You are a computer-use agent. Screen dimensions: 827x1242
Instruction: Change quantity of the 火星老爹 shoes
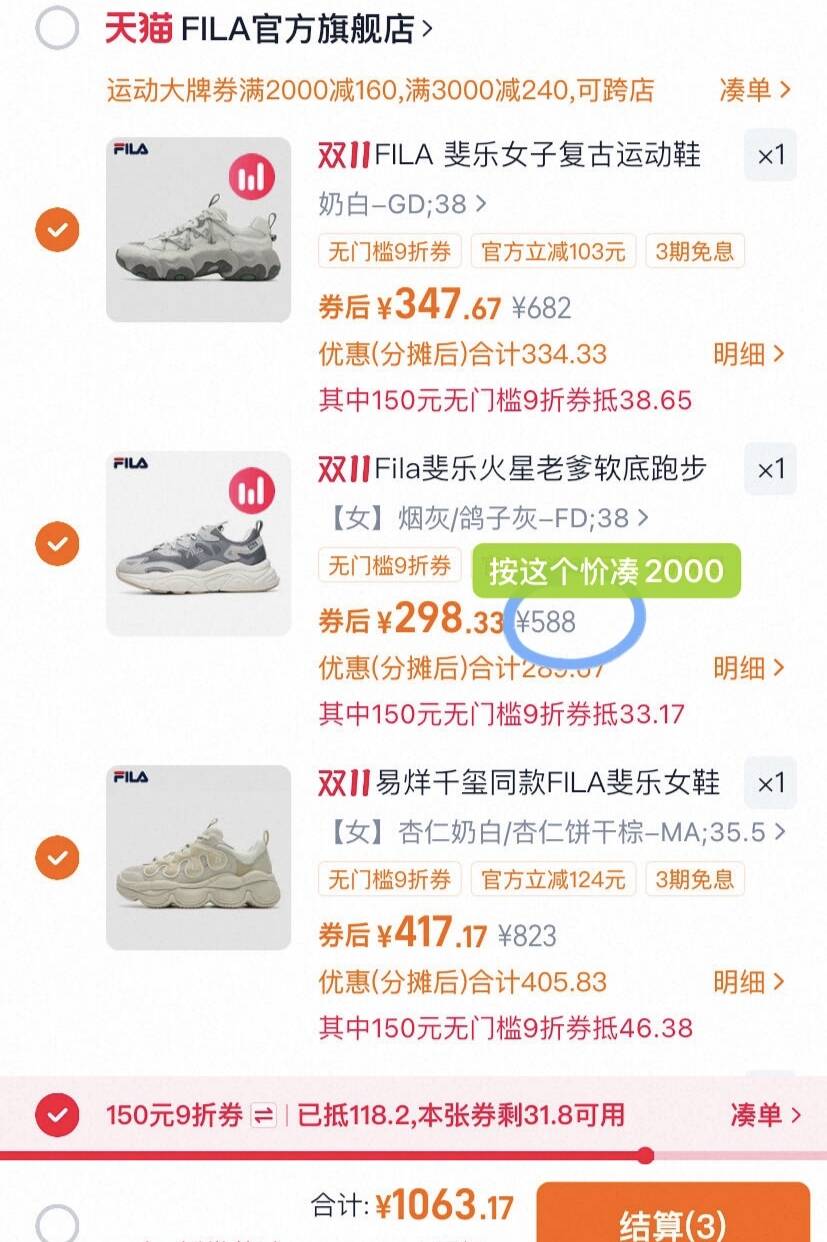pos(770,469)
